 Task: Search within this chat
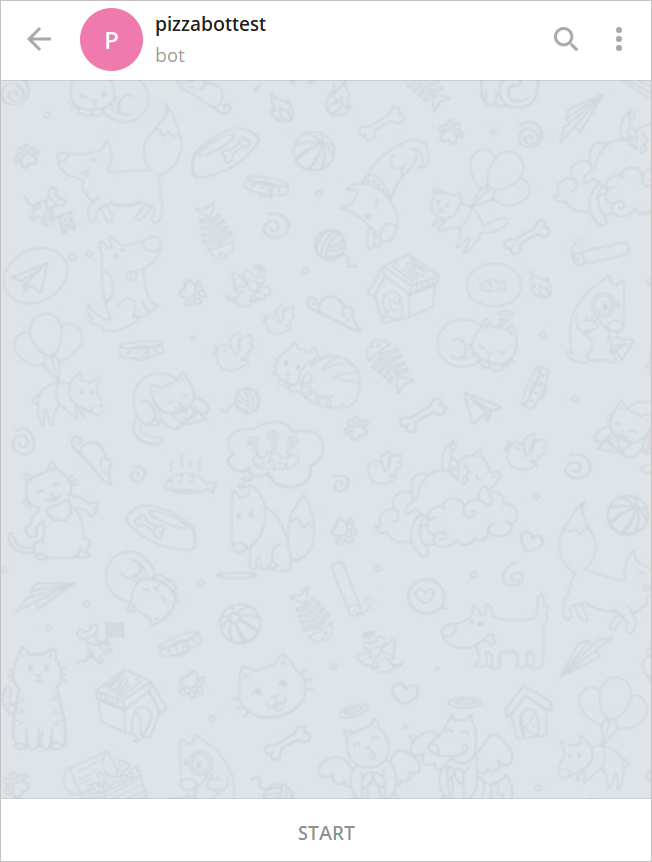click(x=566, y=40)
